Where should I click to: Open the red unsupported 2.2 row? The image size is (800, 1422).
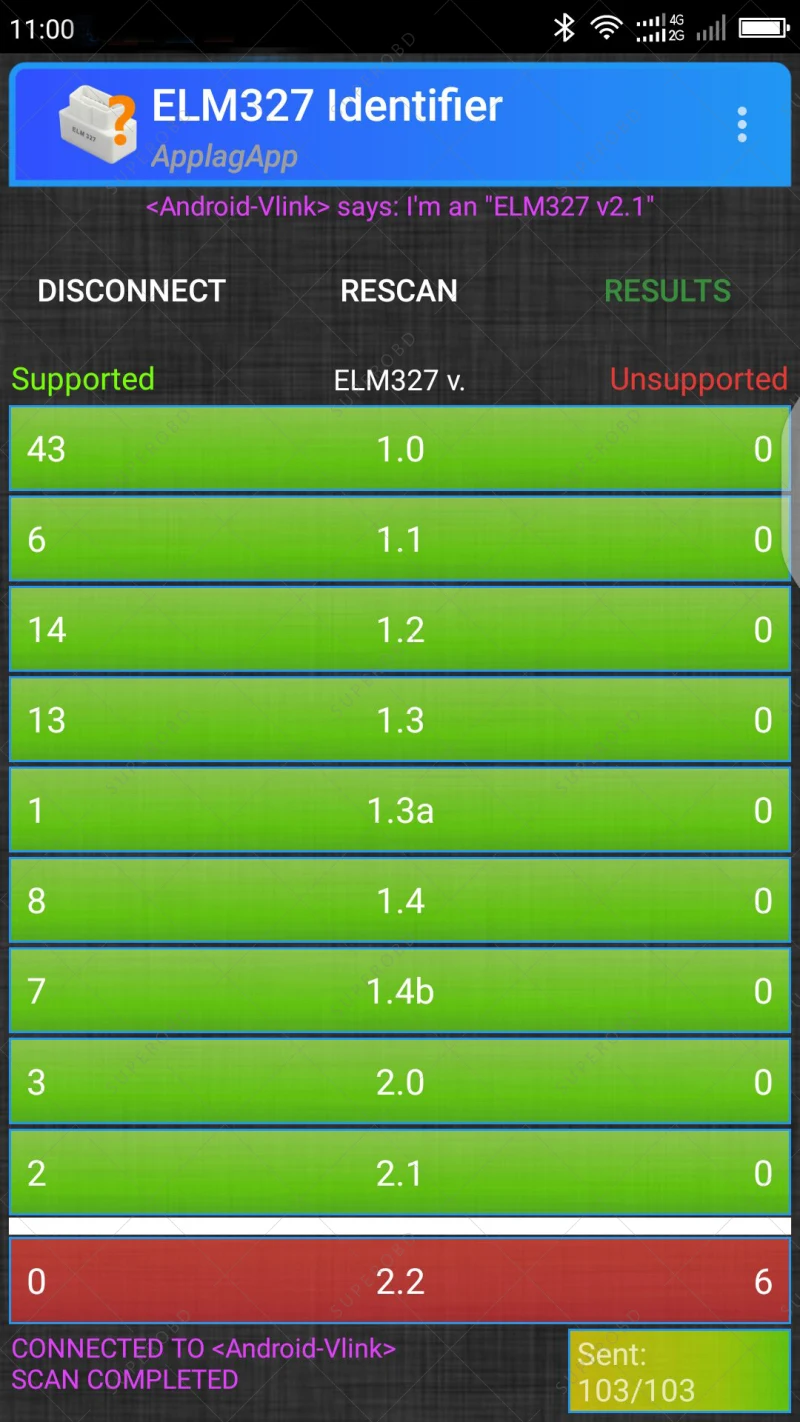click(x=400, y=1281)
